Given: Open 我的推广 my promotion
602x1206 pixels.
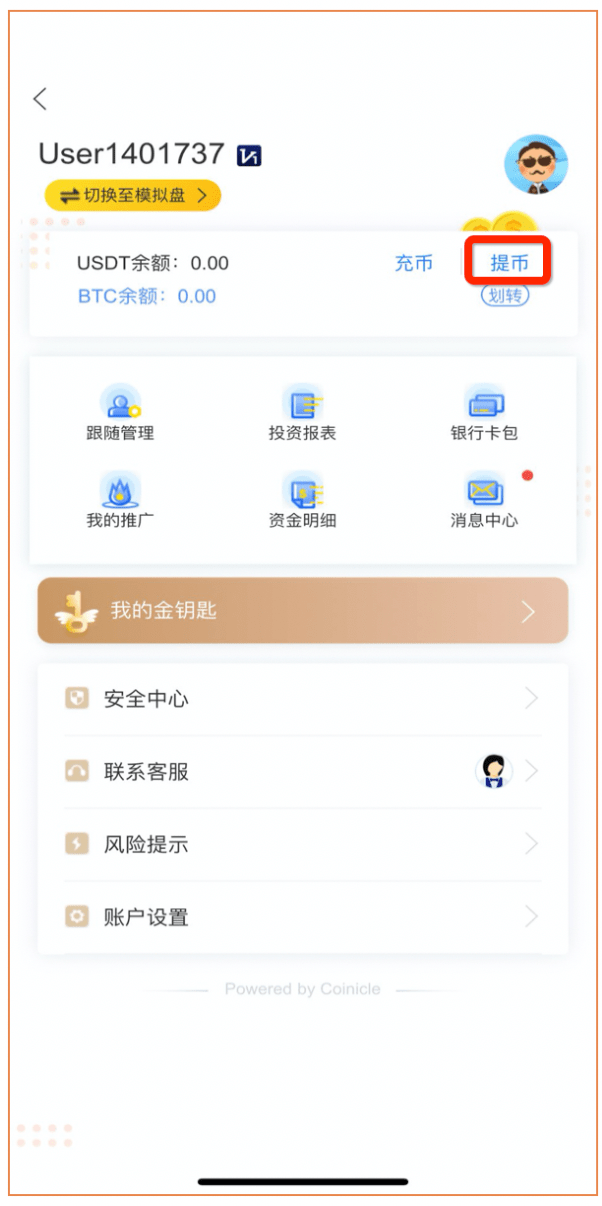Looking at the screenshot, I should click(x=120, y=502).
